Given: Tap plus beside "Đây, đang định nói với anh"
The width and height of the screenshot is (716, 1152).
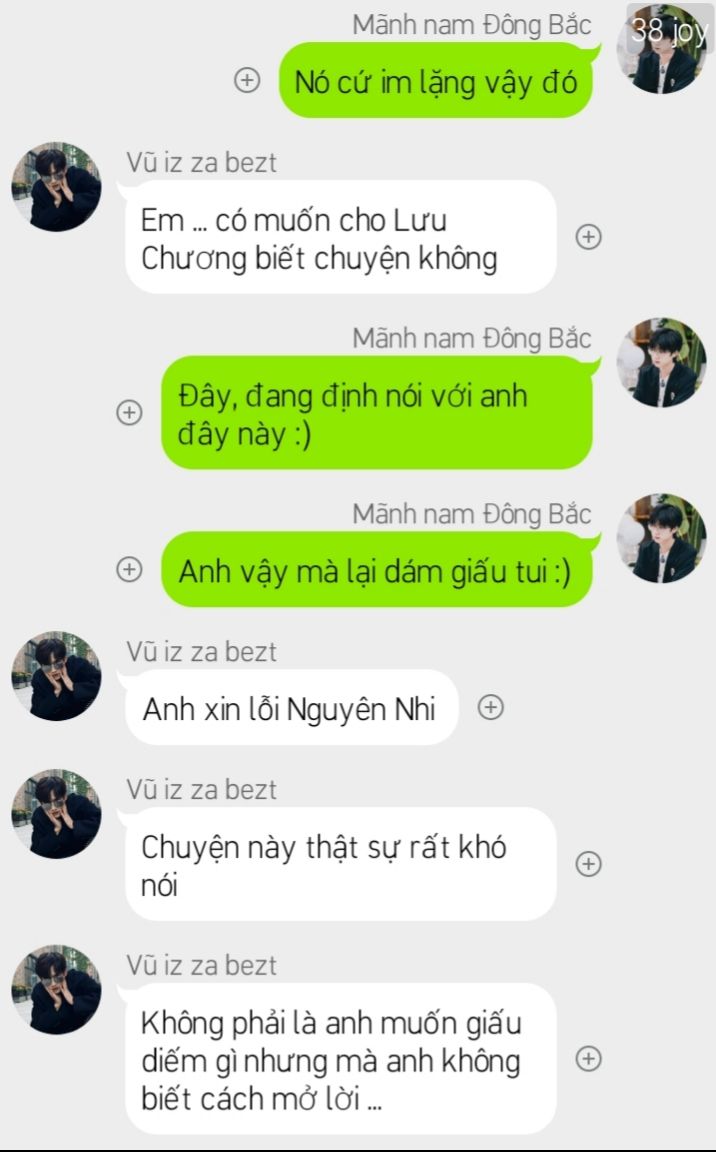Looking at the screenshot, I should click(x=129, y=412).
